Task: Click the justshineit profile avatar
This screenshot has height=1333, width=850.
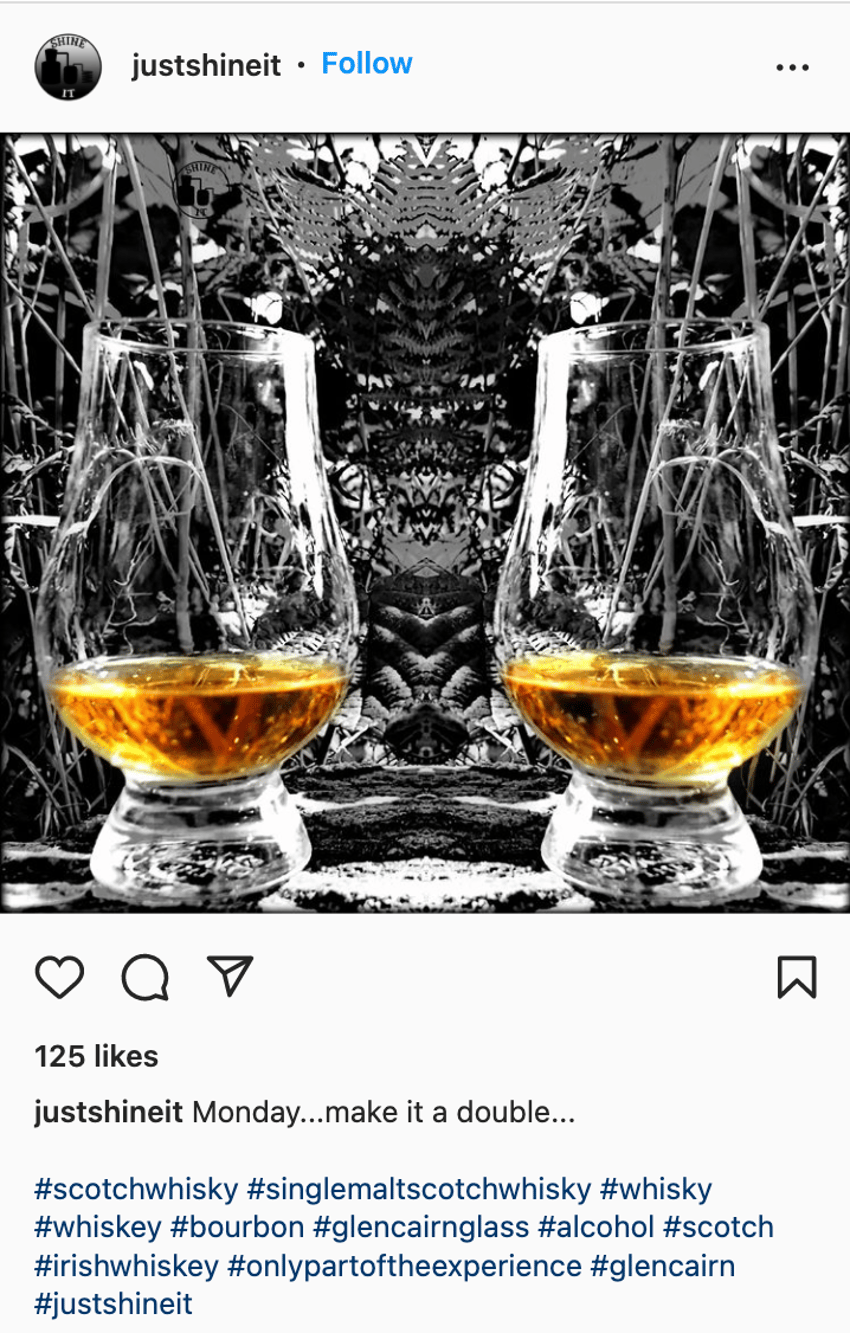Action: pos(70,63)
